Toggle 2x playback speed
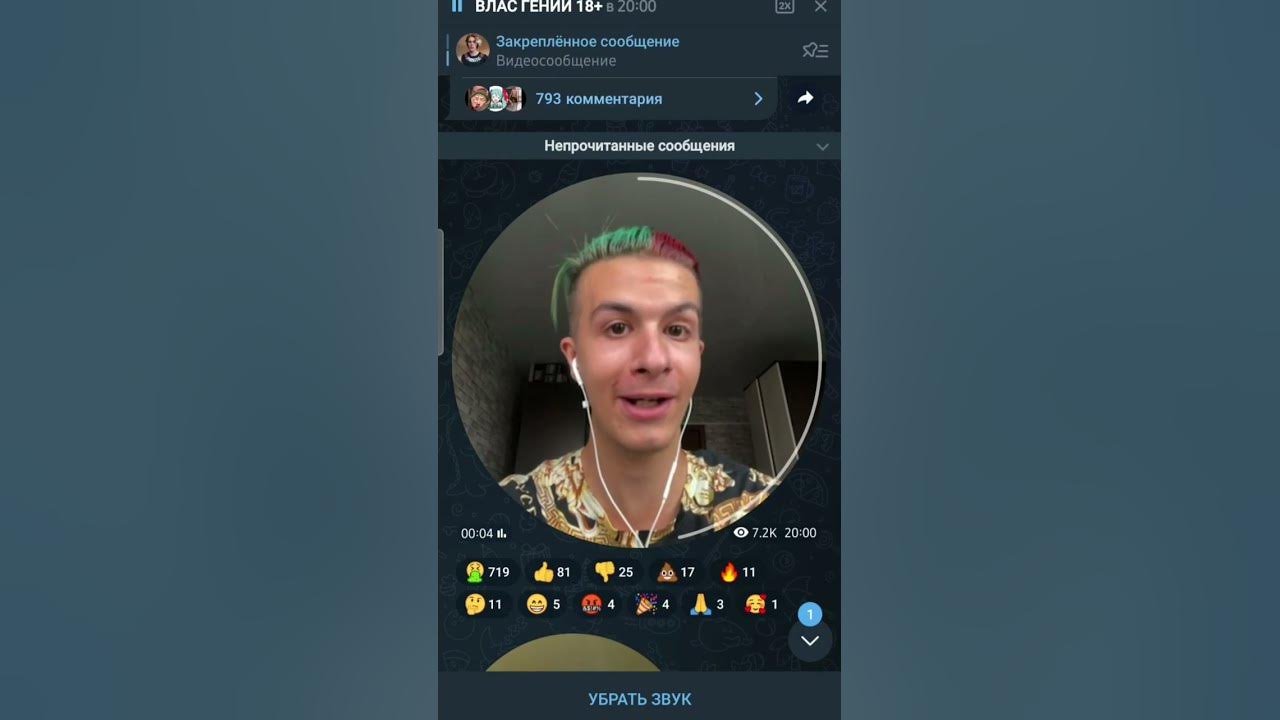The image size is (1280, 720). [785, 7]
